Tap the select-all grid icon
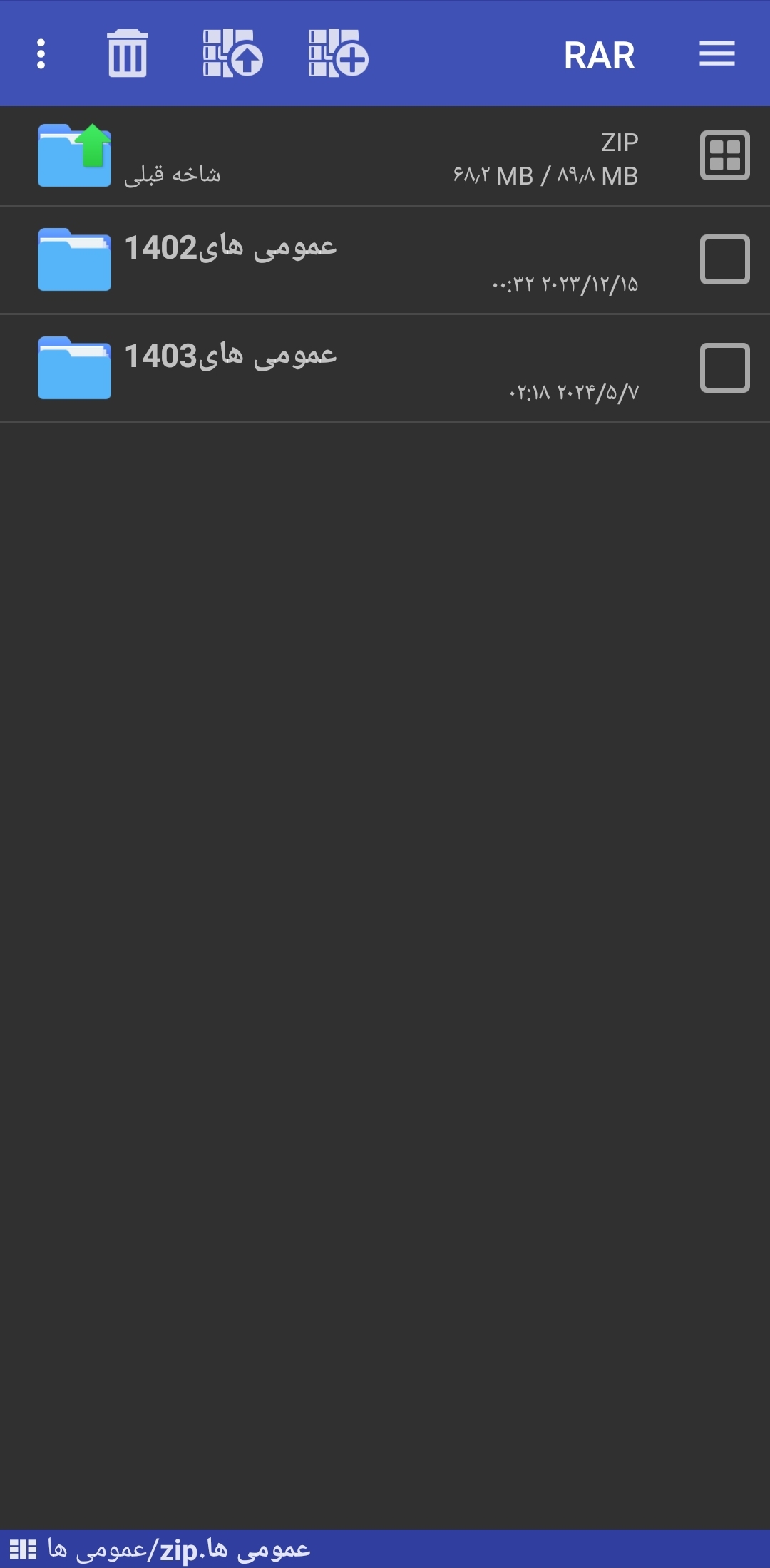 [724, 155]
